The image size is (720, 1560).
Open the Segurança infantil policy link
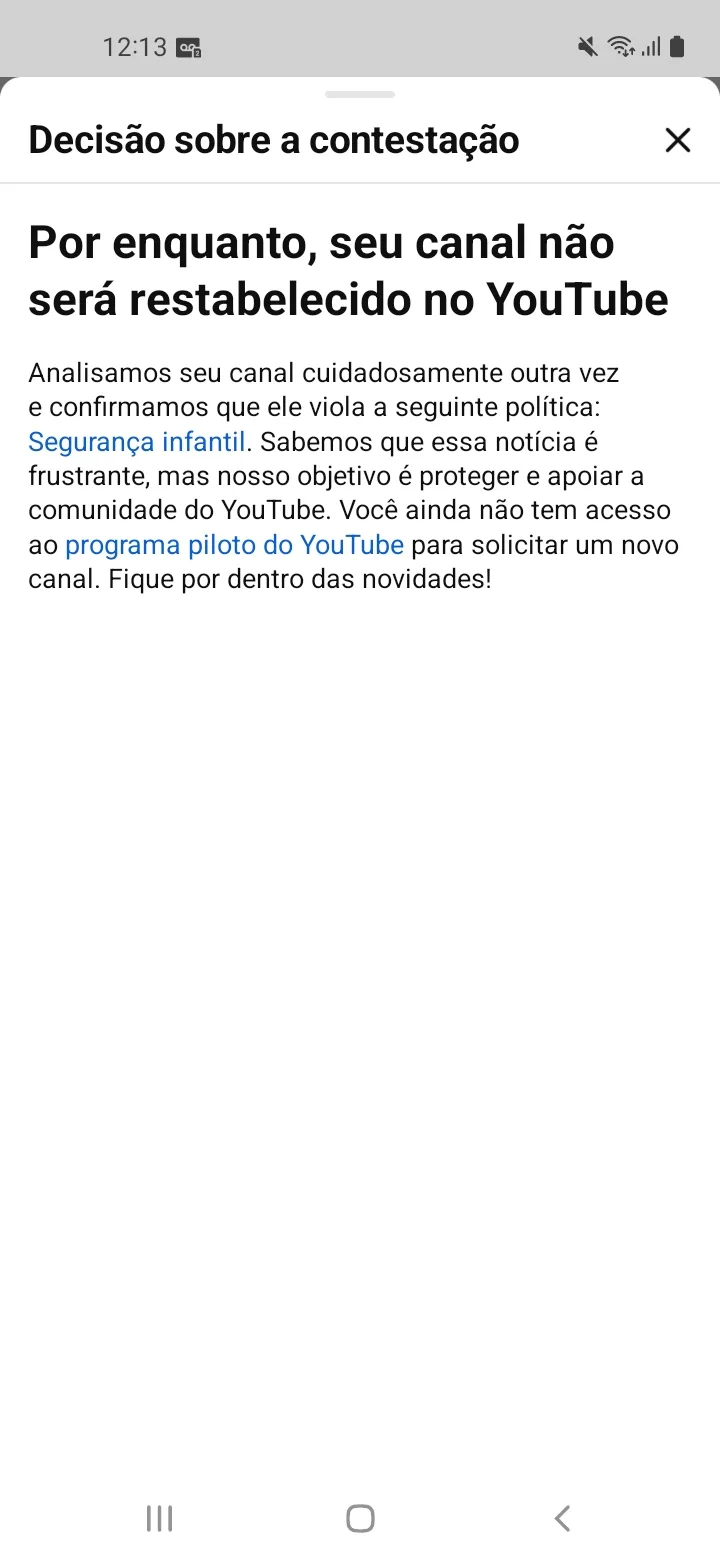tap(136, 442)
